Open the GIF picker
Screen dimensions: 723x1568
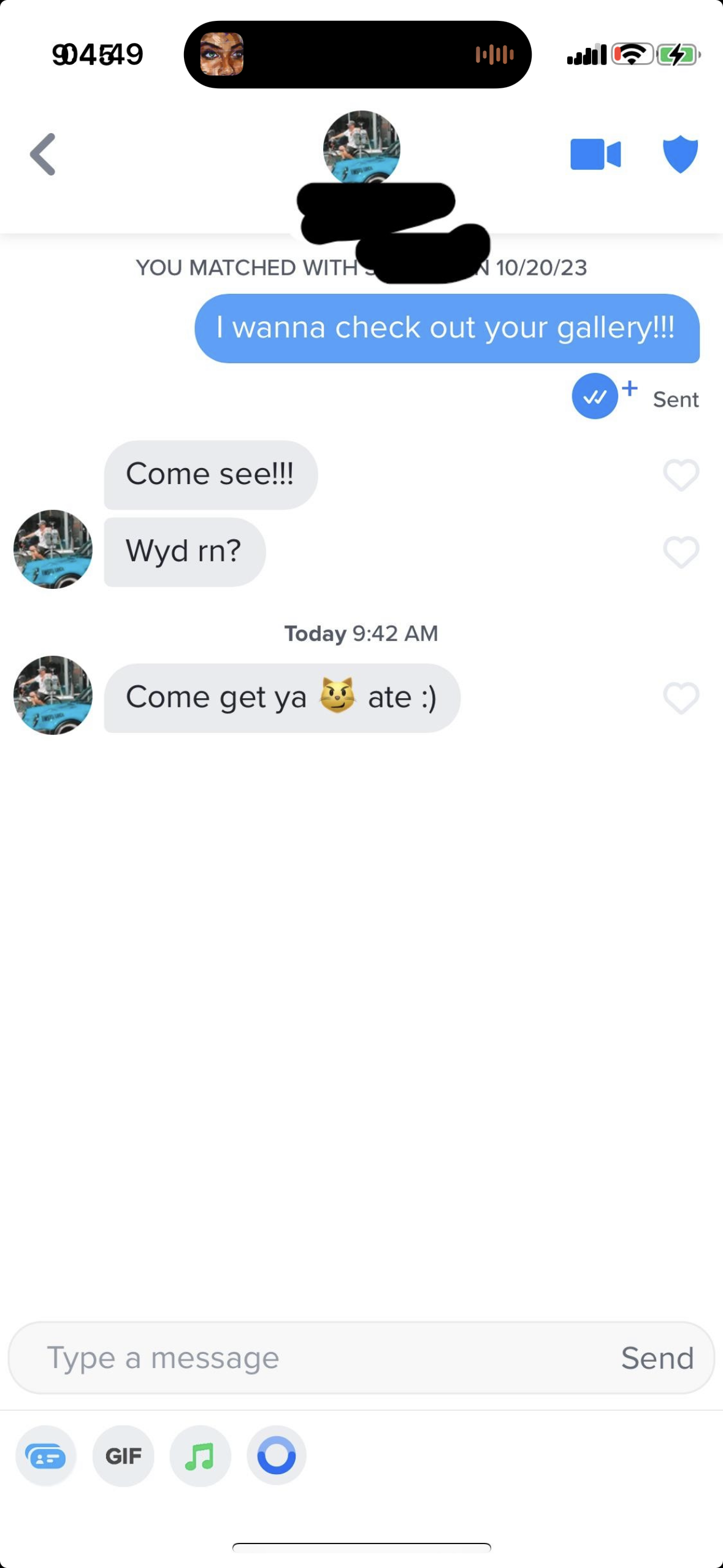tap(123, 1456)
